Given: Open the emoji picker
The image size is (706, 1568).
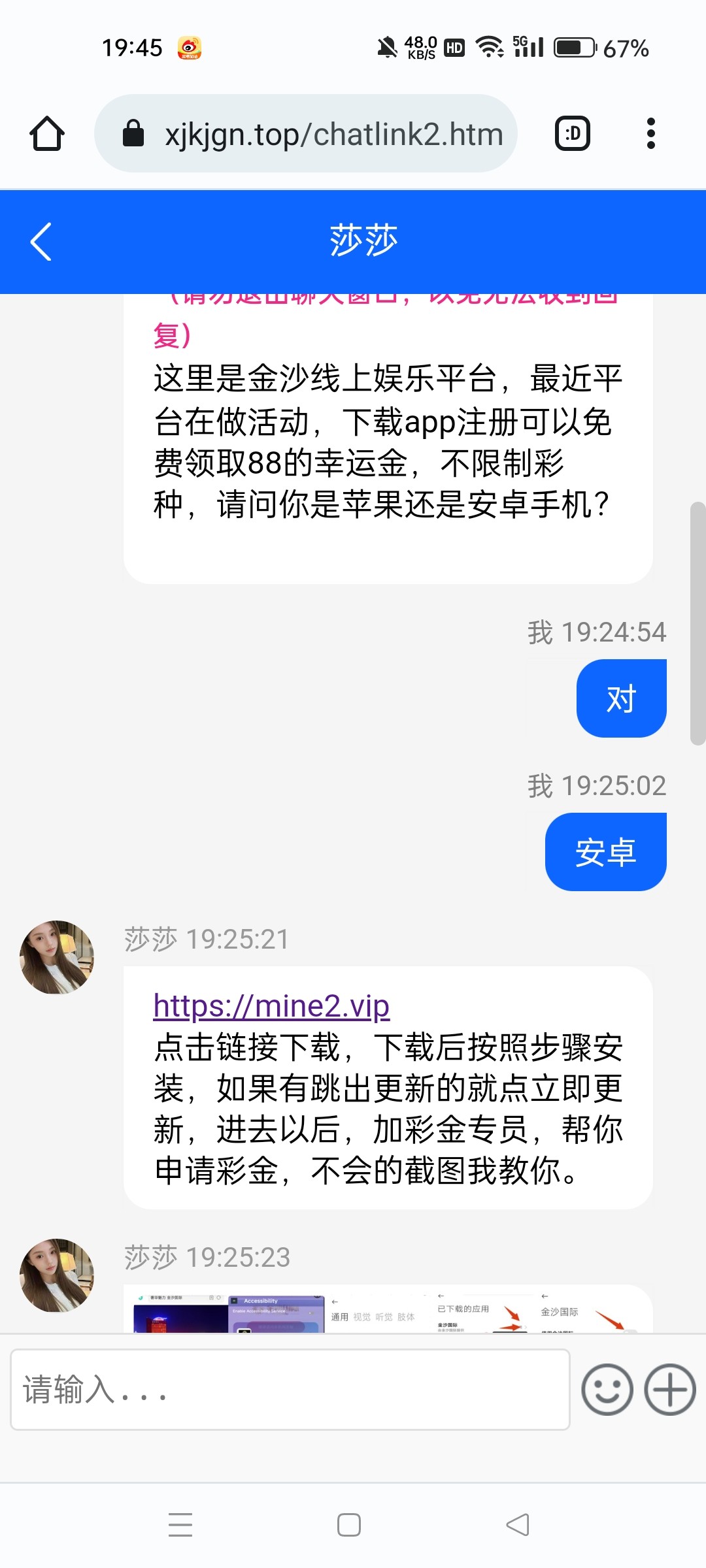Looking at the screenshot, I should (x=607, y=1390).
